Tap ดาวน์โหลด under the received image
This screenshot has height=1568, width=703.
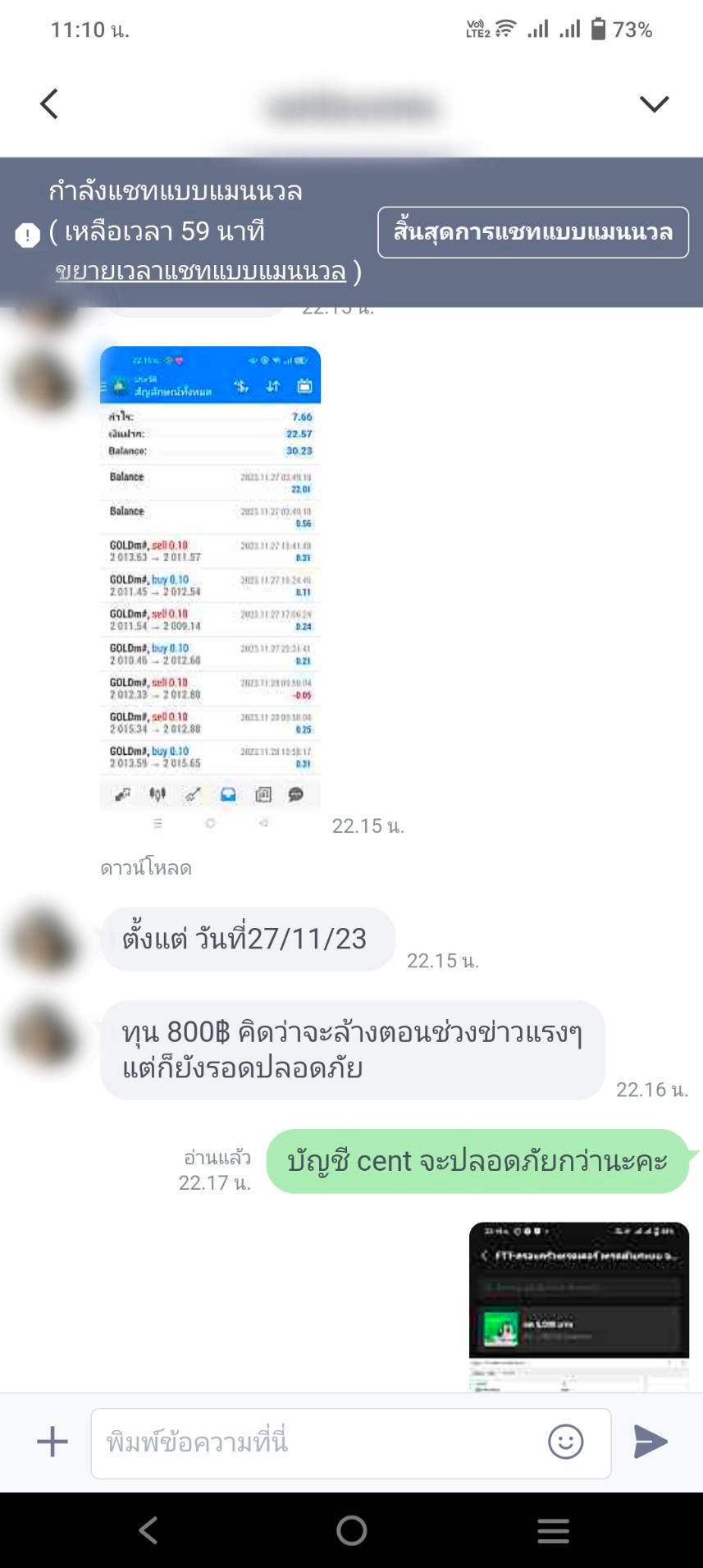click(x=146, y=868)
